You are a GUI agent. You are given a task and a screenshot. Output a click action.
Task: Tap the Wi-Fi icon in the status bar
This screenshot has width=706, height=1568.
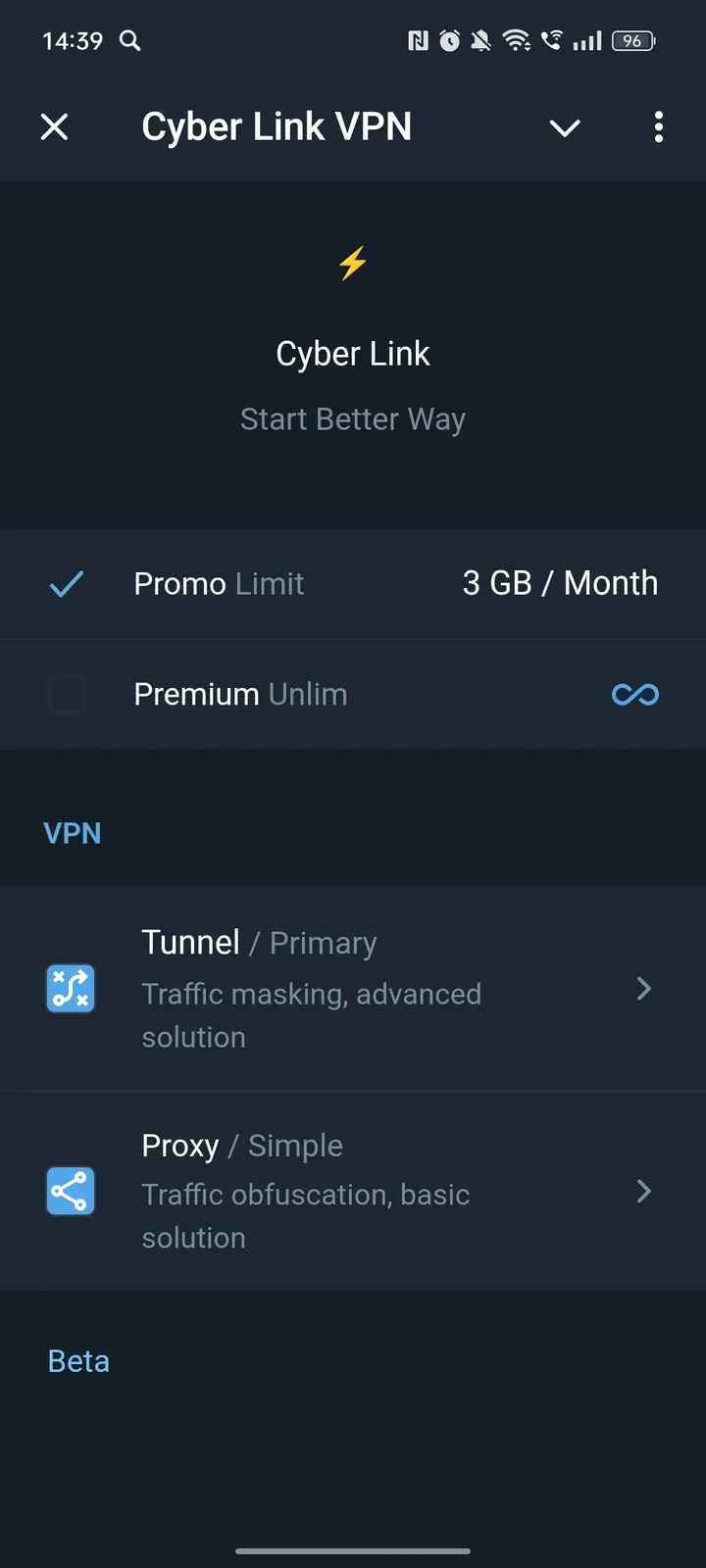[x=518, y=41]
